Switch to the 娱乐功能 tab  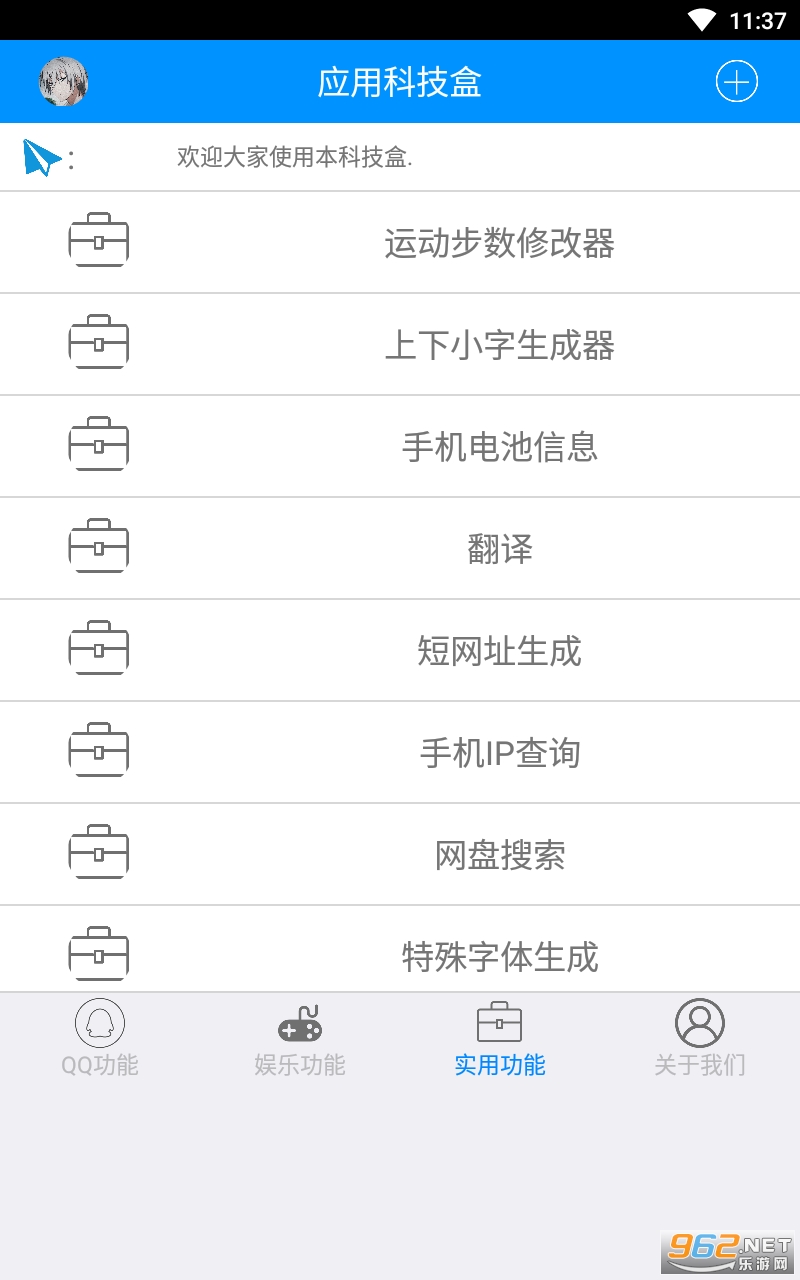click(x=300, y=1039)
